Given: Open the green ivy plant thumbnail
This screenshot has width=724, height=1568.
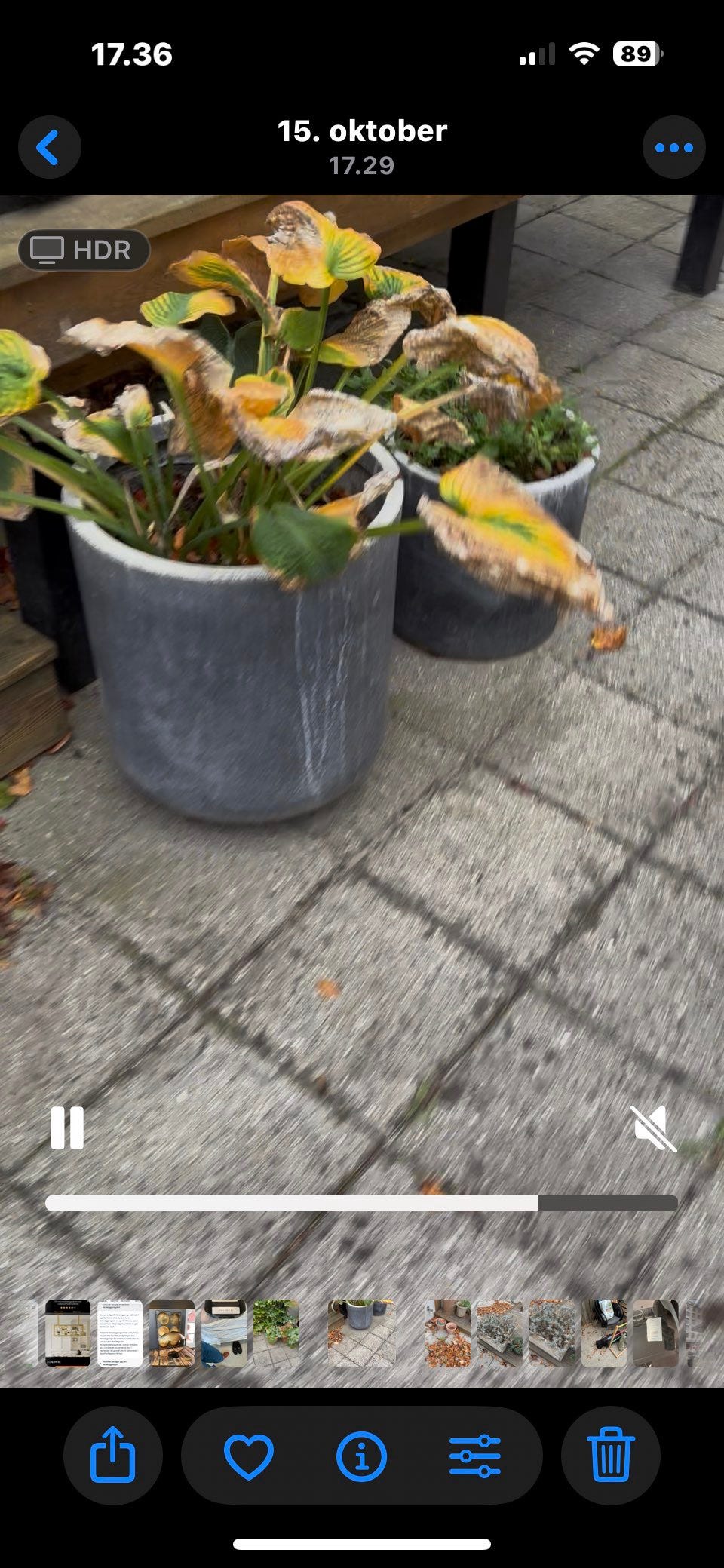Looking at the screenshot, I should click(x=276, y=1333).
